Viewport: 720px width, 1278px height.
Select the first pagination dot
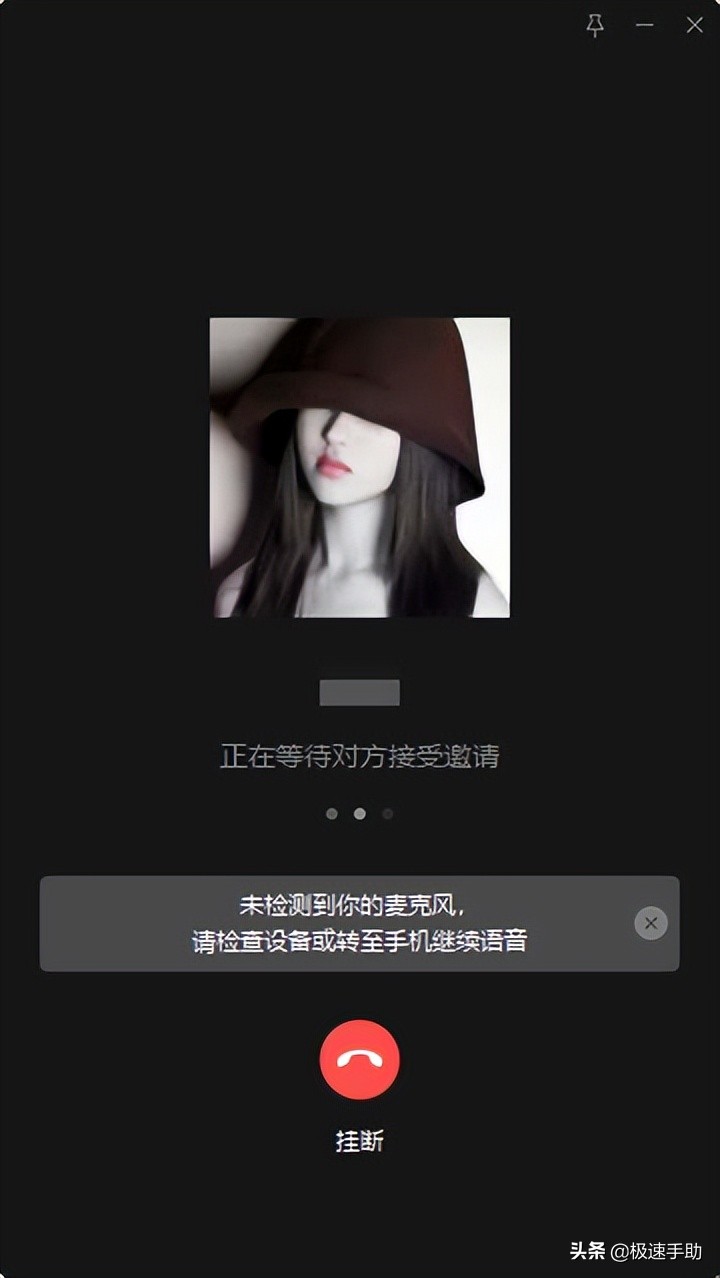(330, 814)
